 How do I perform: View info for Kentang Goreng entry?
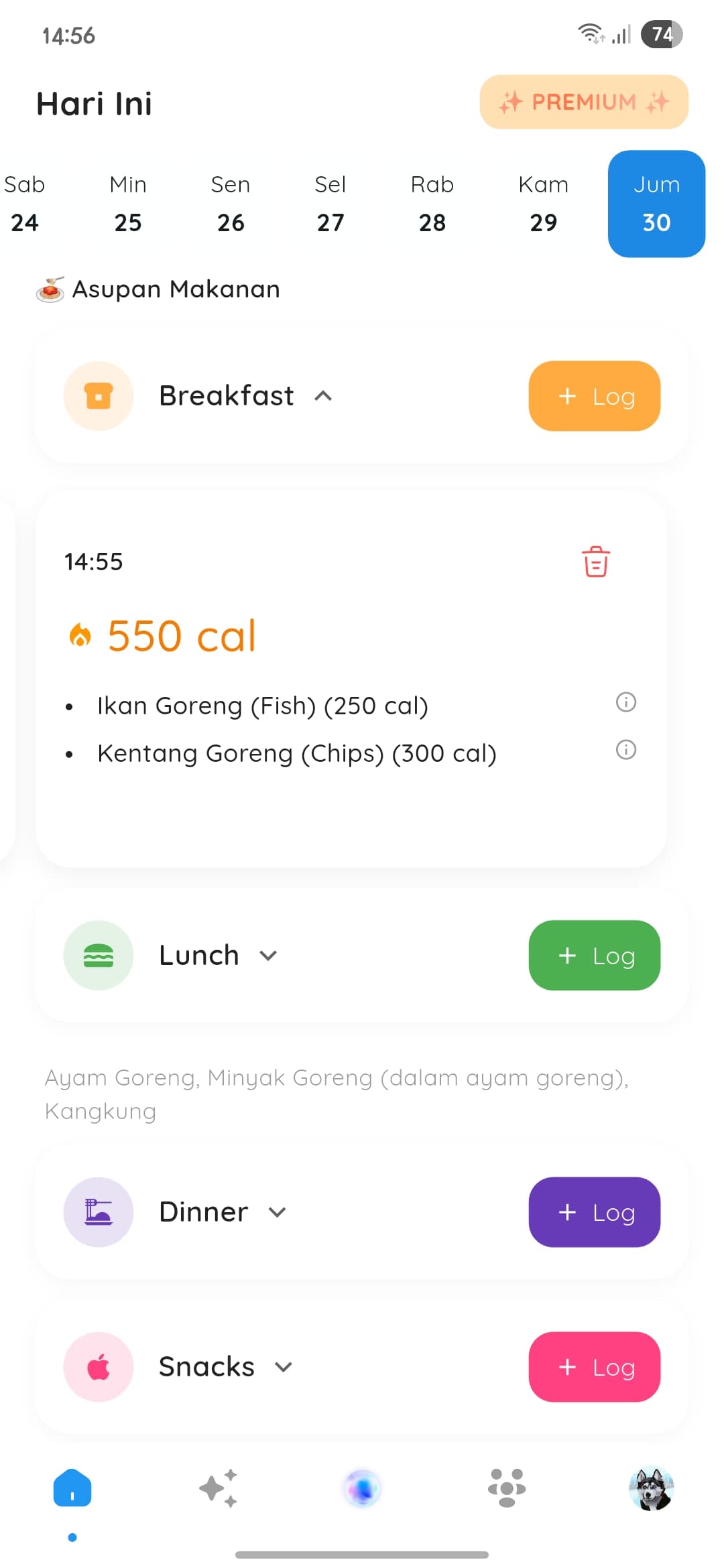[625, 750]
